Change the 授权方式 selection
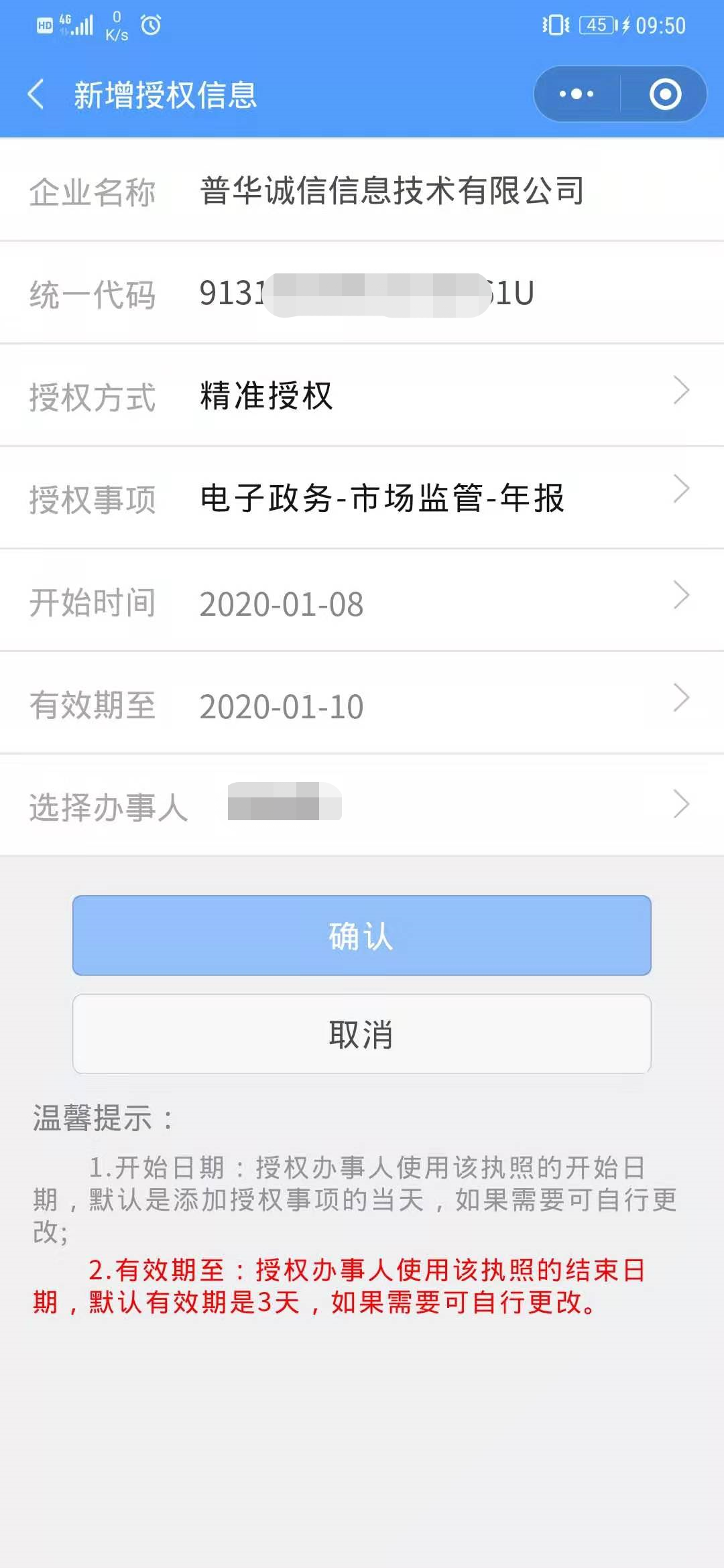This screenshot has height=1568, width=724. tap(362, 395)
